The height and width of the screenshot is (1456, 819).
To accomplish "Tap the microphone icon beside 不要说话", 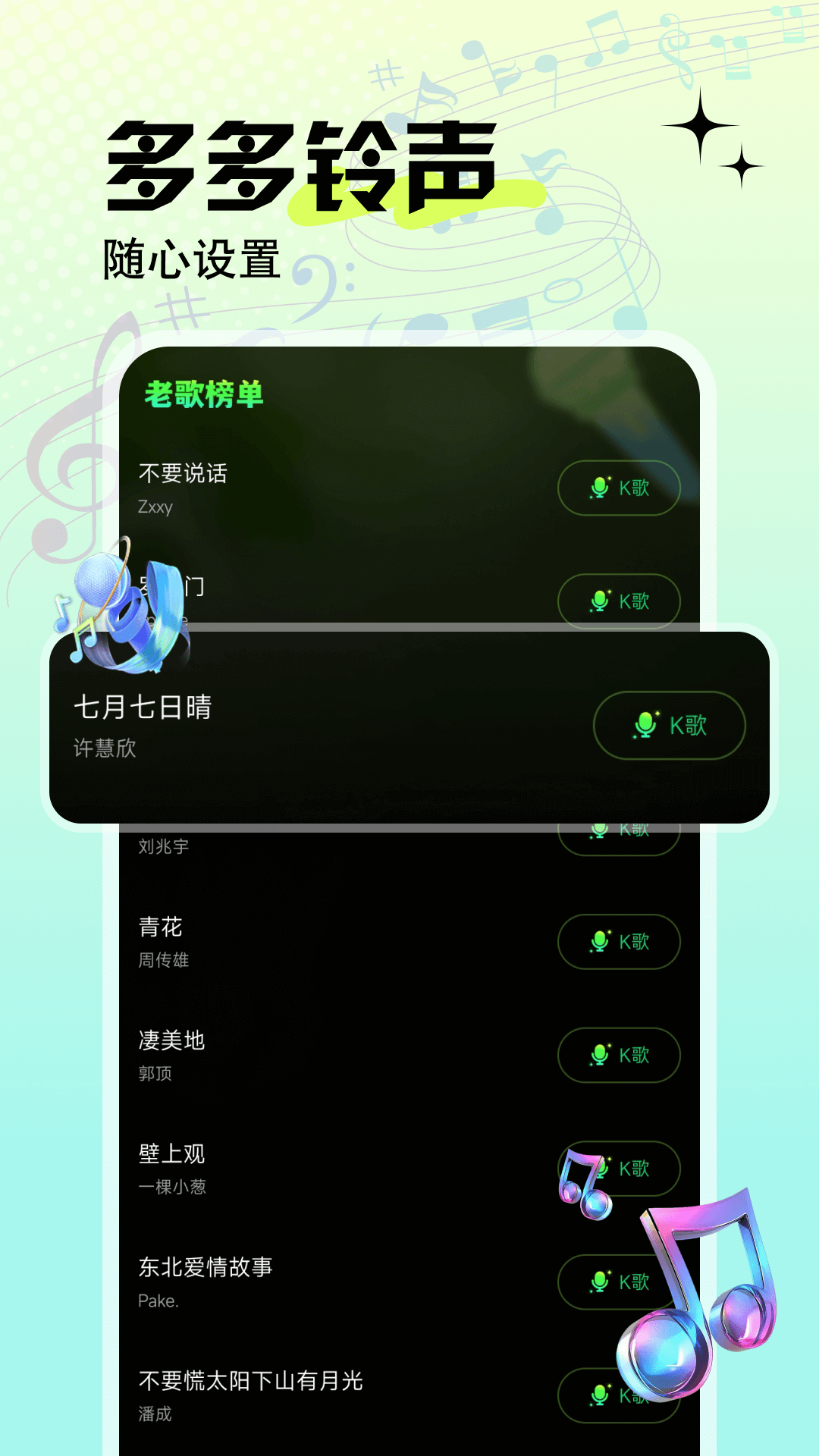I will pos(600,488).
